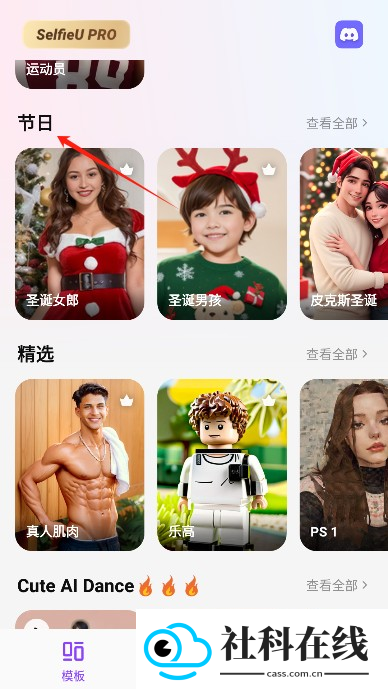This screenshot has width=388, height=689.
Task: View all templates in 节日 section
Action: click(x=337, y=123)
